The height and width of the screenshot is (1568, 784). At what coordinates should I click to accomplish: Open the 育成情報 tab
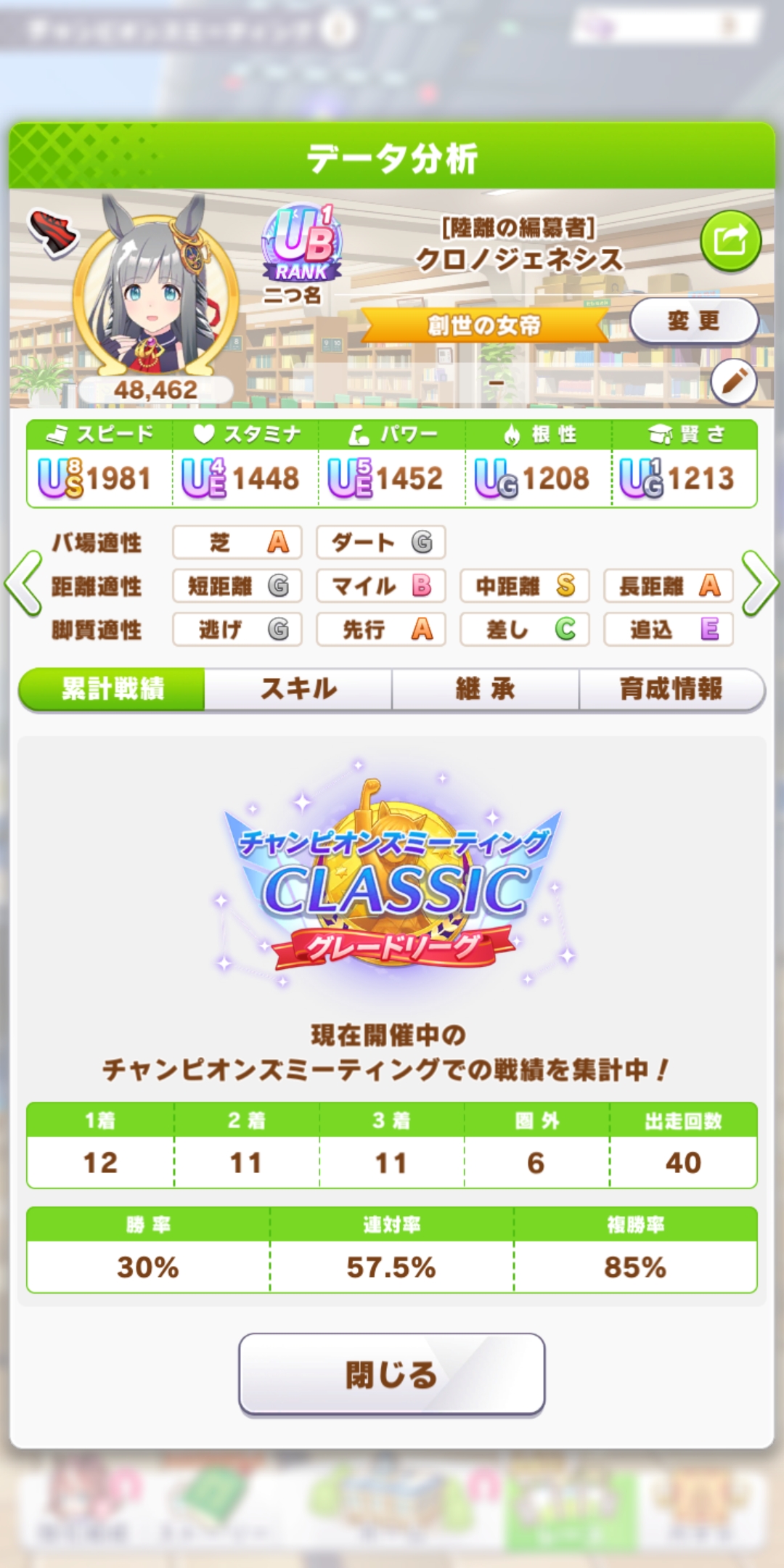(x=671, y=689)
